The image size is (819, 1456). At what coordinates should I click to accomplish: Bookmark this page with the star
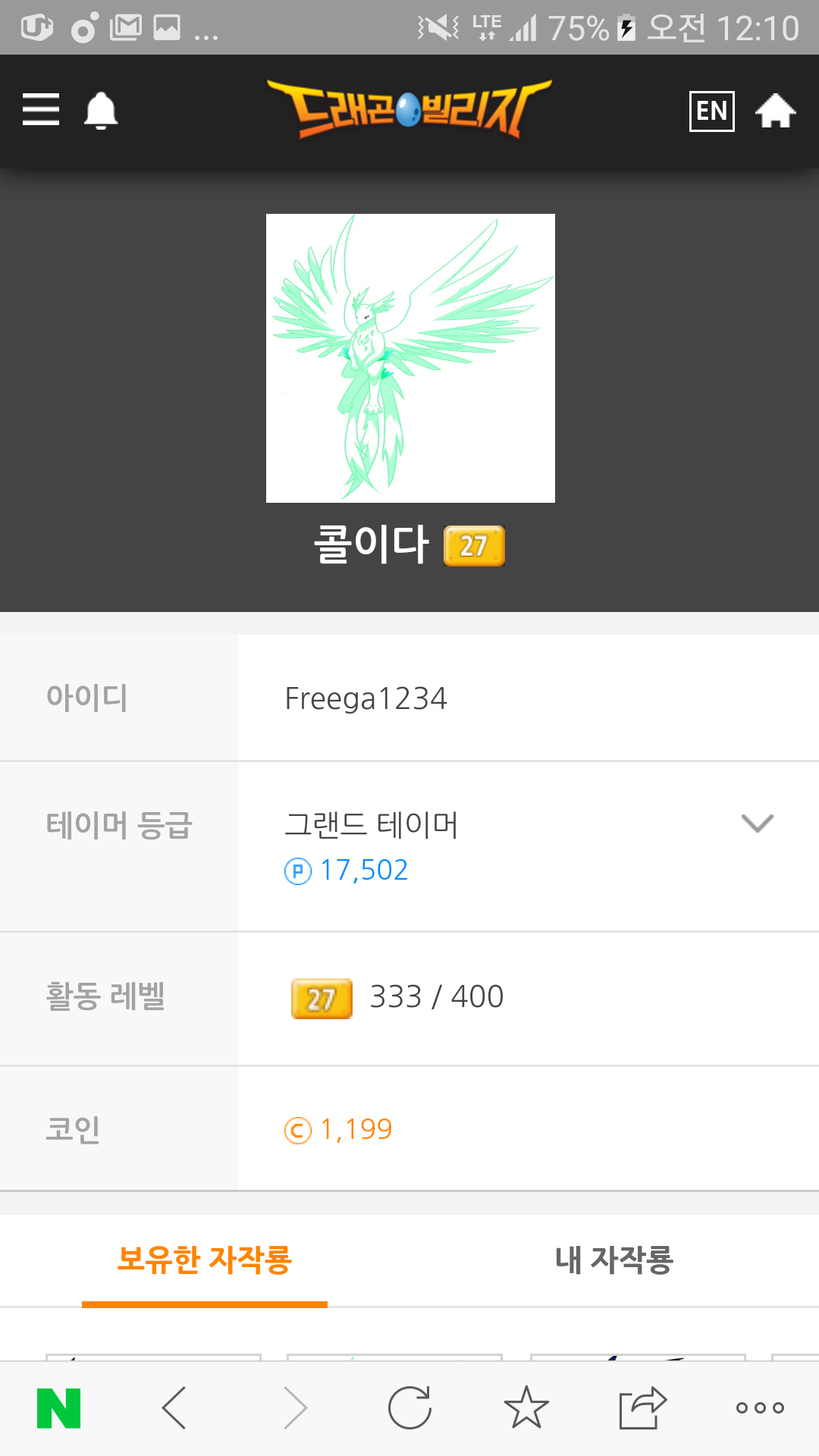tap(526, 1408)
